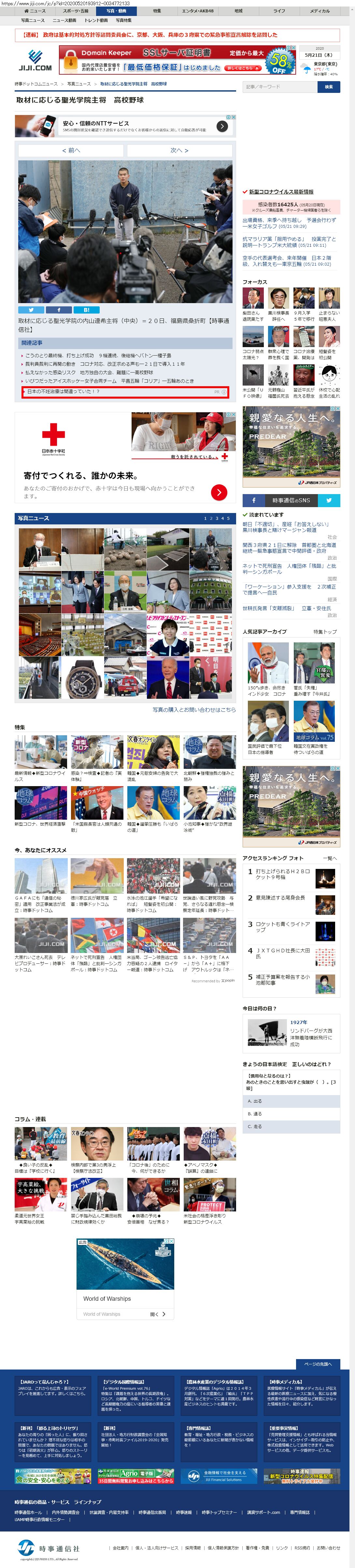Read the breaking 速報 headline about 緊急事態宣言解除
This screenshot has height=1568, width=355.
(150, 35)
